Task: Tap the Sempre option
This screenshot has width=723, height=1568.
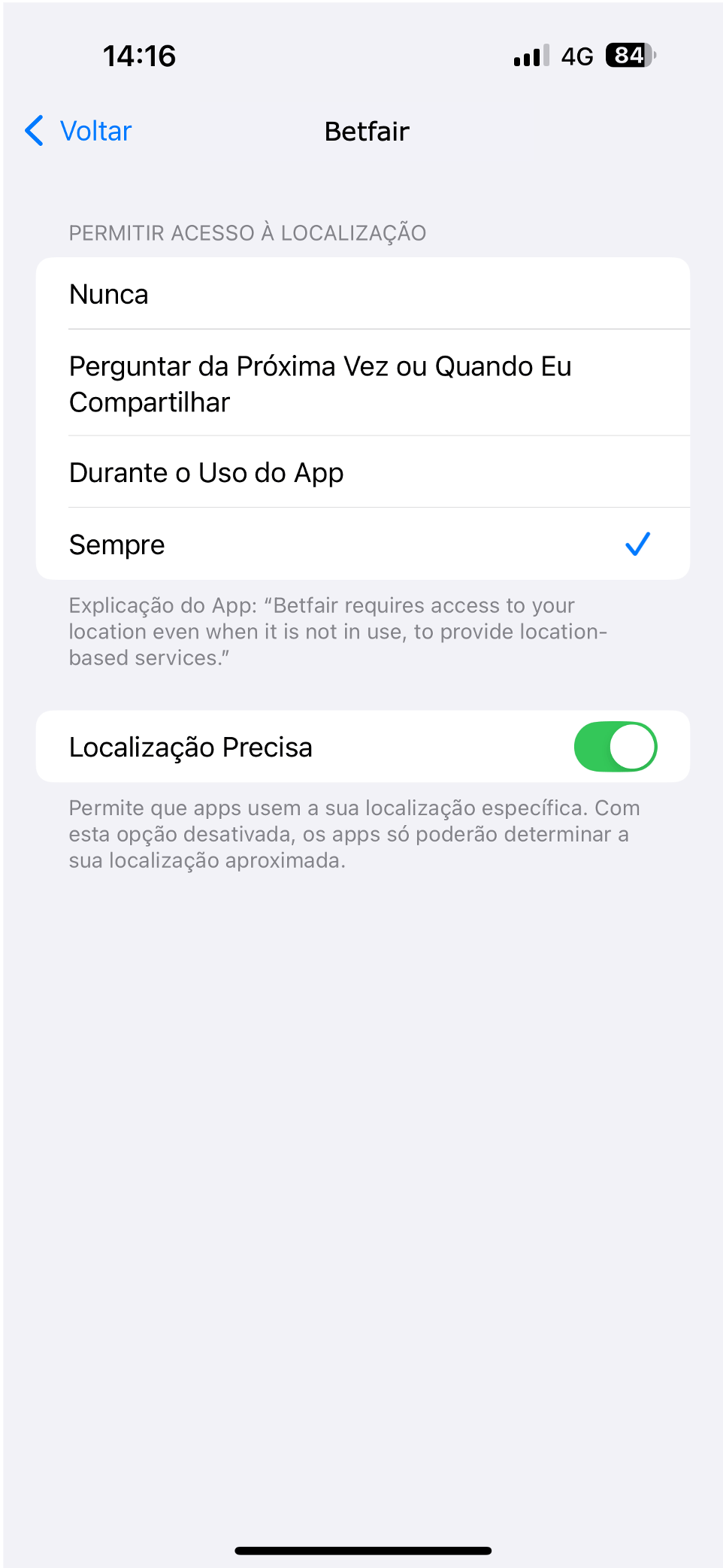Action: coord(363,544)
